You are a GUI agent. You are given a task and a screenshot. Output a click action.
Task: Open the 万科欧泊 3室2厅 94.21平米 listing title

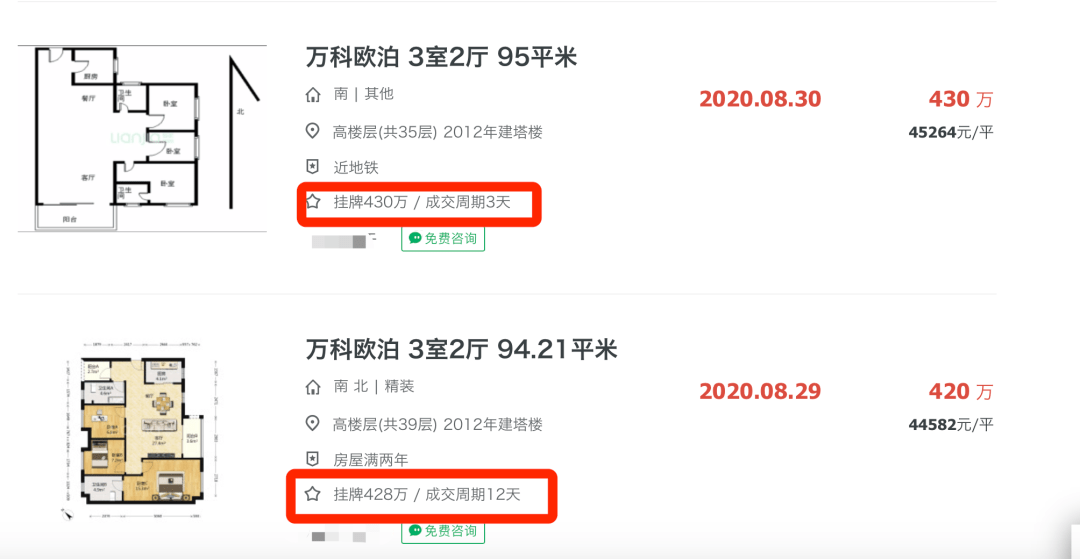pyautogui.click(x=461, y=349)
